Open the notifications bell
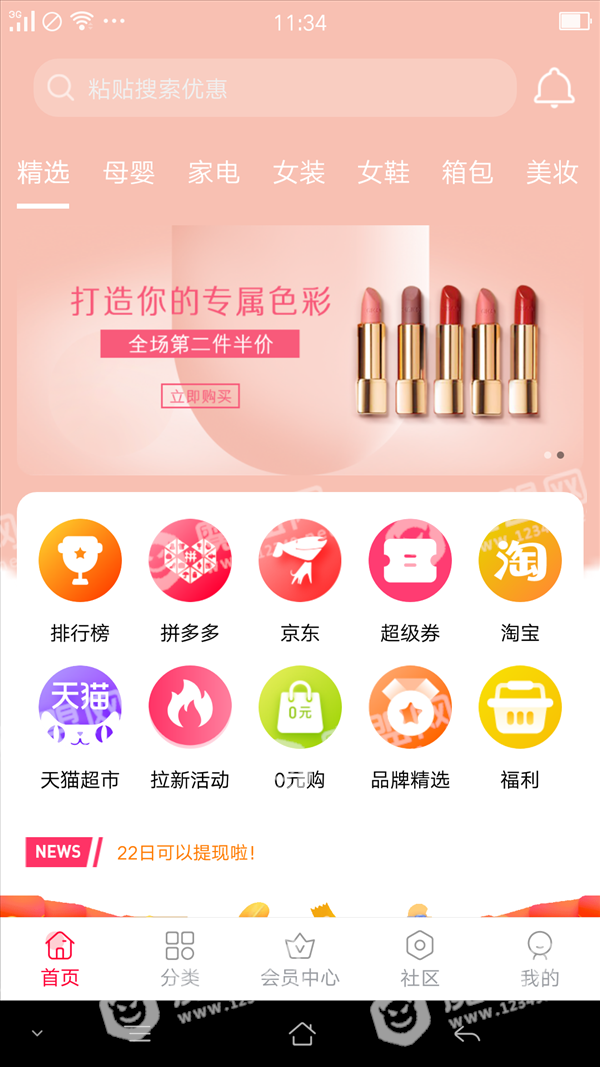 [x=554, y=88]
